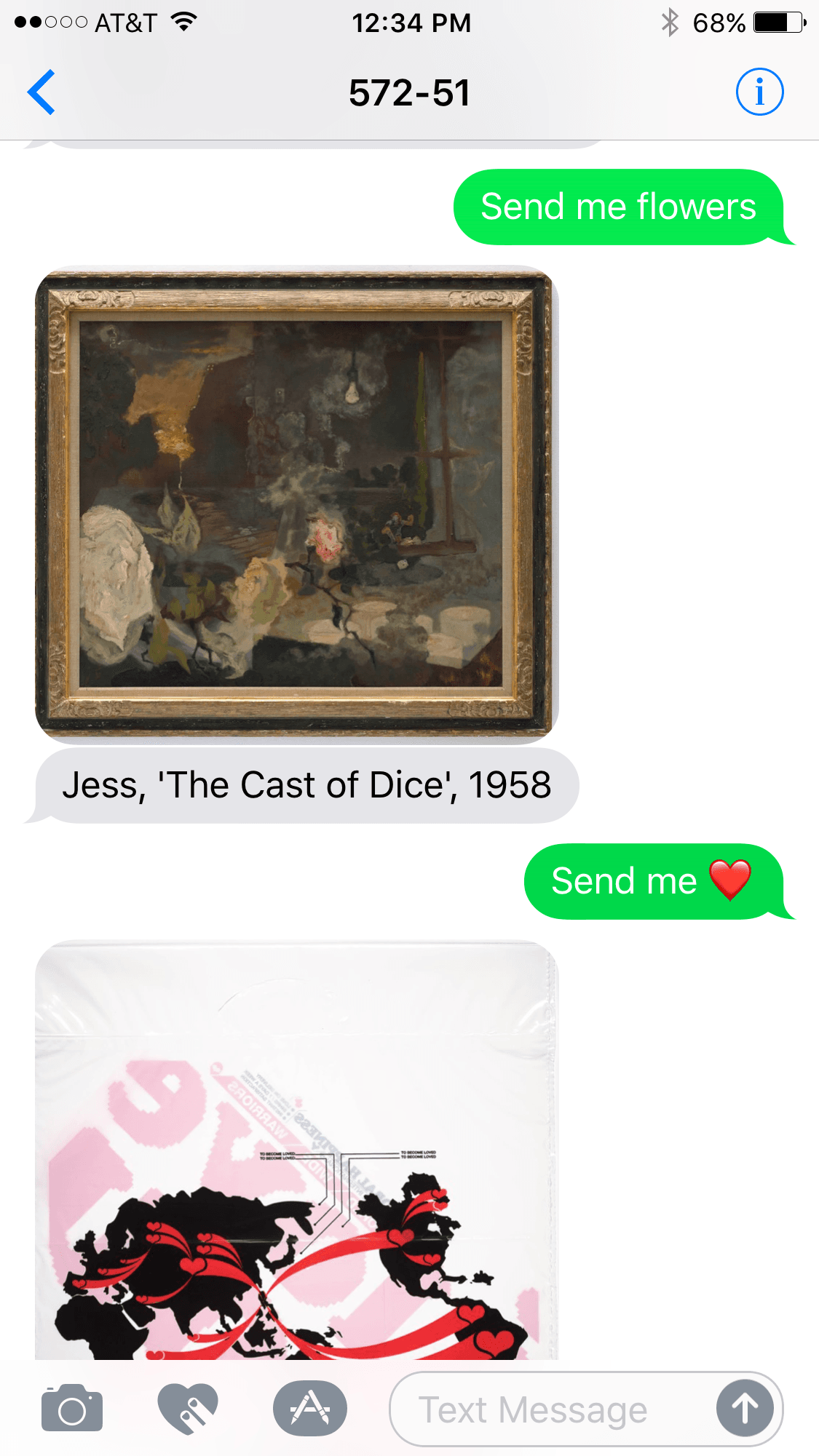The height and width of the screenshot is (1456, 819).
Task: Open conversation details info icon
Action: point(759,92)
